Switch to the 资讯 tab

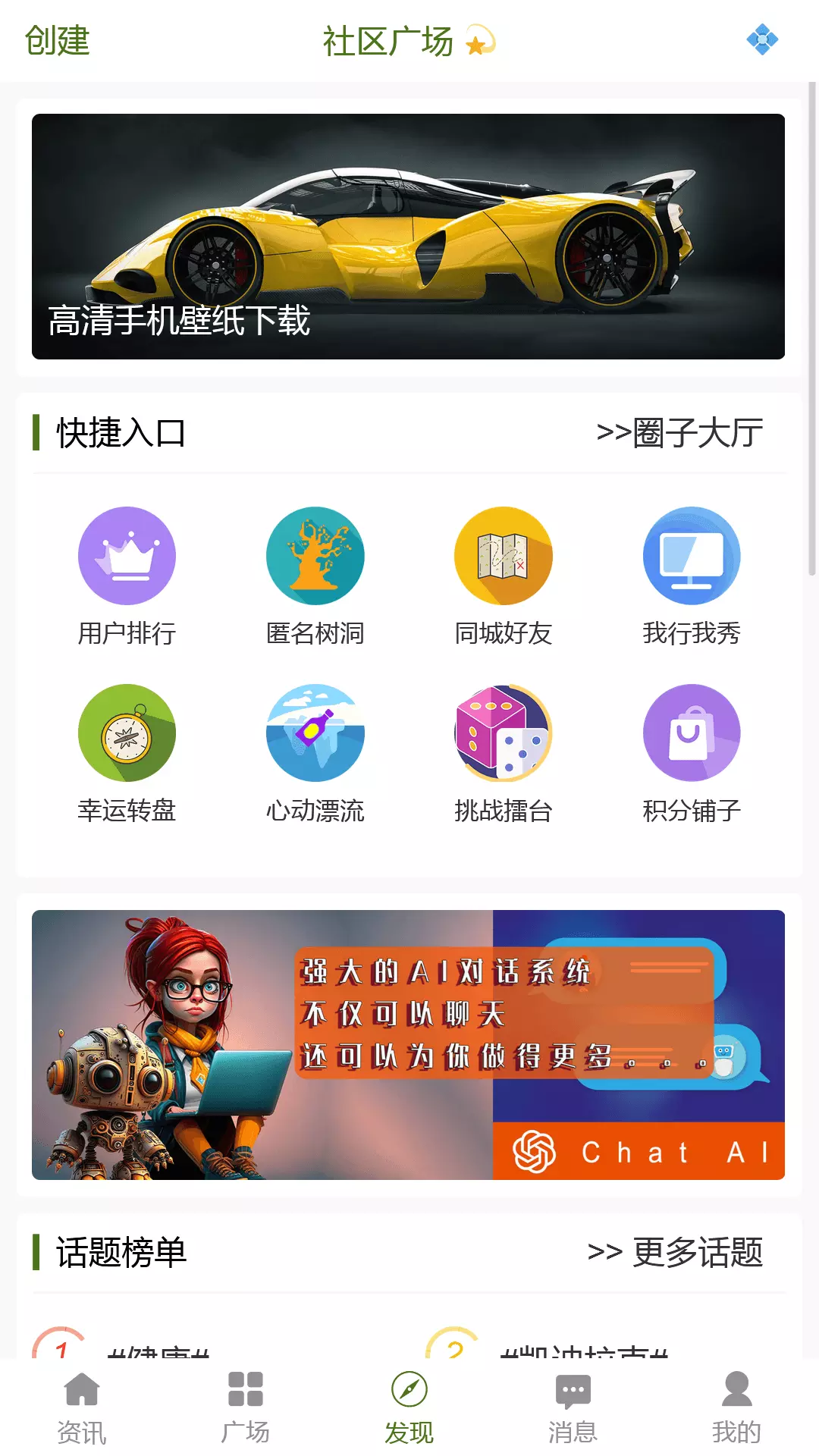[82, 1407]
